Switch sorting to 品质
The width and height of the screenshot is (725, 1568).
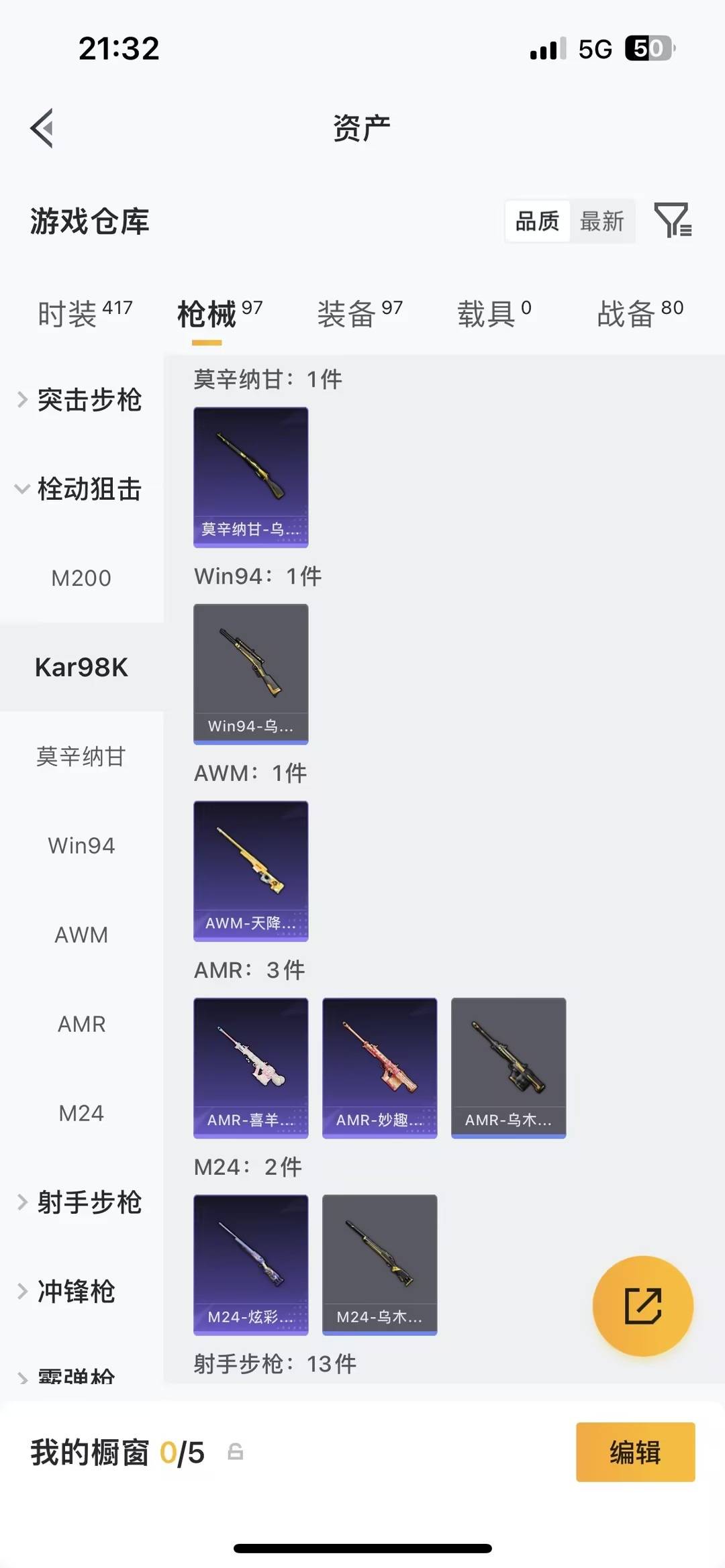(536, 221)
